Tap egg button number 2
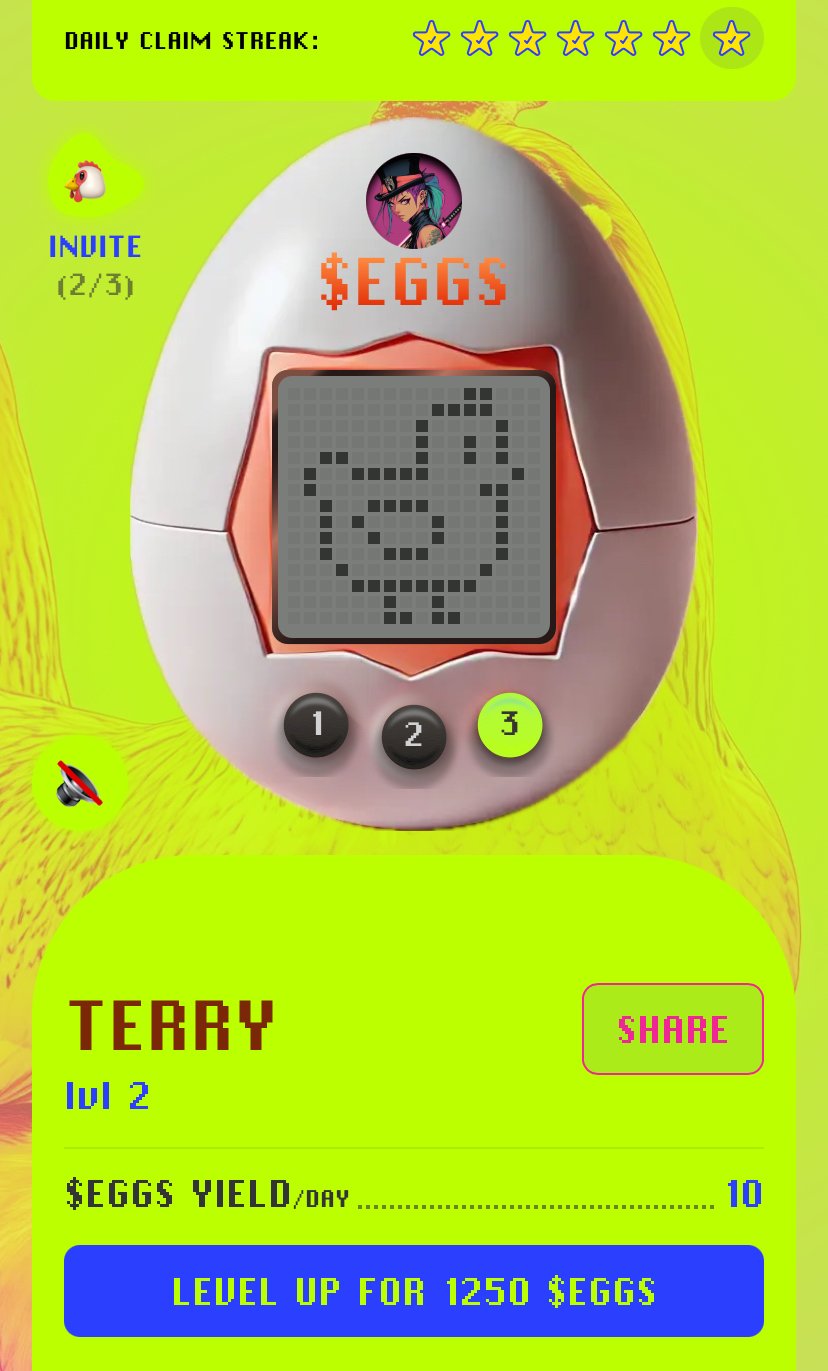This screenshot has width=828, height=1371. point(413,737)
